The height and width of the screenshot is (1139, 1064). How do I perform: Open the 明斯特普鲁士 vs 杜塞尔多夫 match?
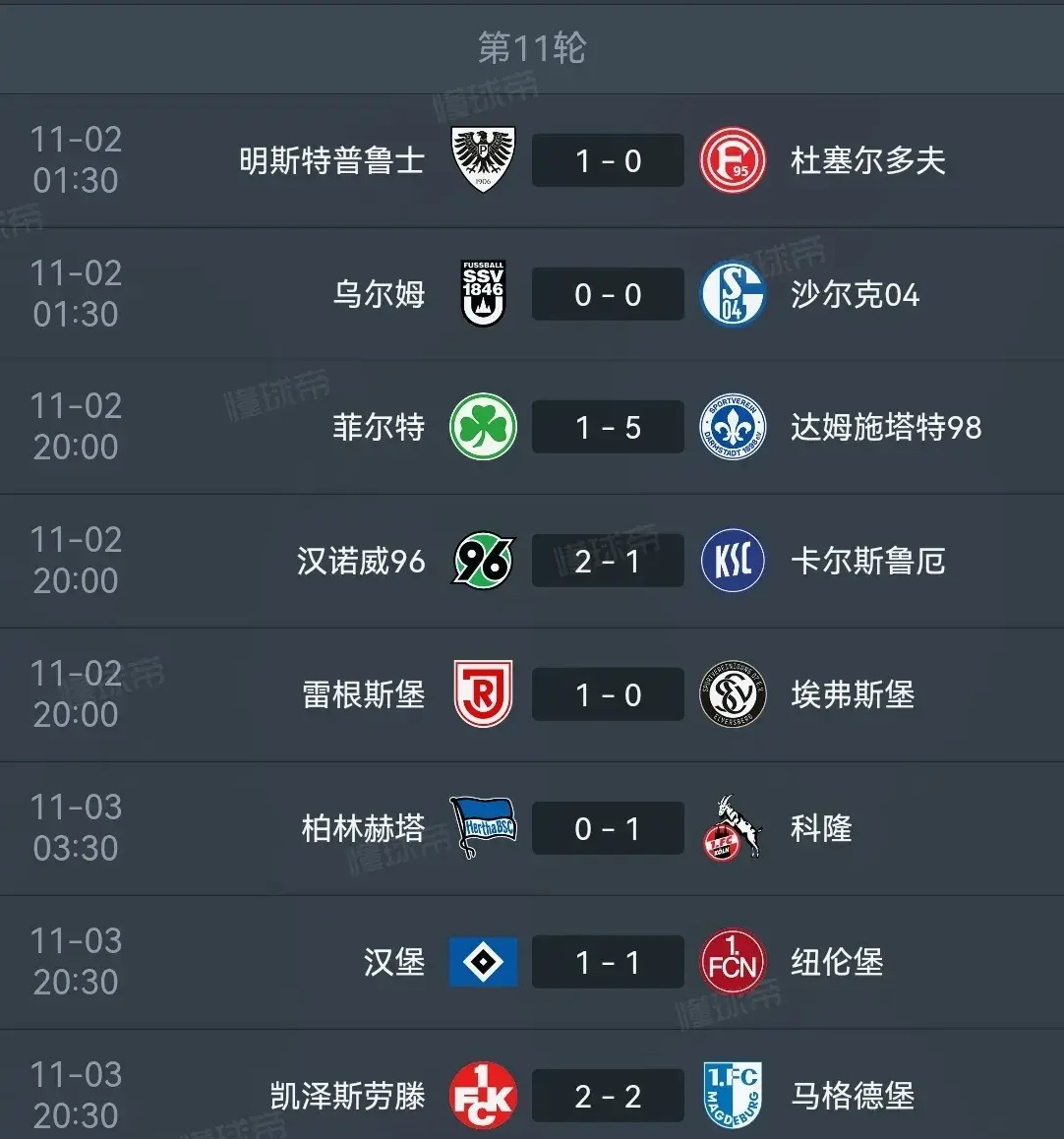[608, 160]
